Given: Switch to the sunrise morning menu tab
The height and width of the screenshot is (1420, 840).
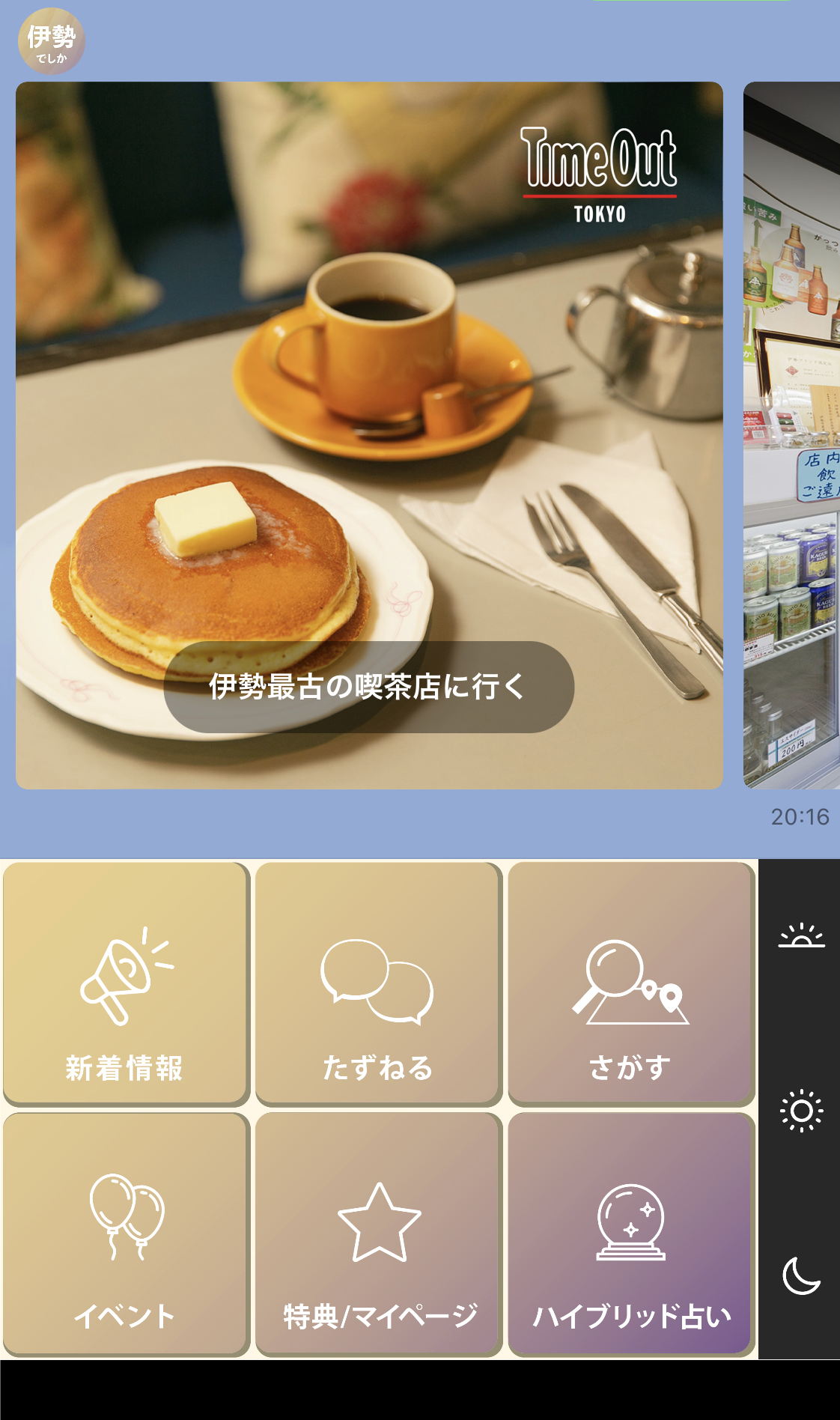Looking at the screenshot, I should tap(800, 937).
